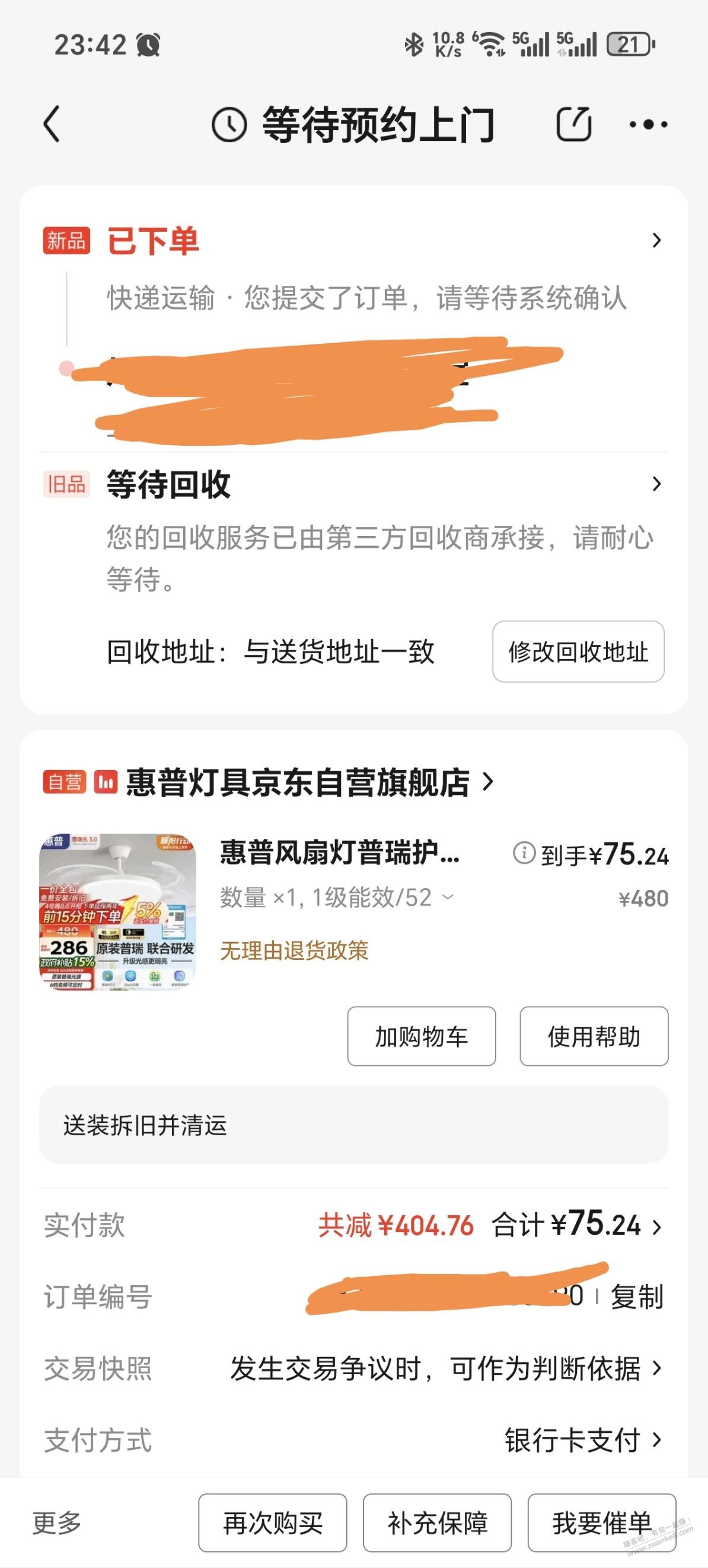Tap 加购物车 to add item to cart
The width and height of the screenshot is (708, 1568).
coord(421,1036)
